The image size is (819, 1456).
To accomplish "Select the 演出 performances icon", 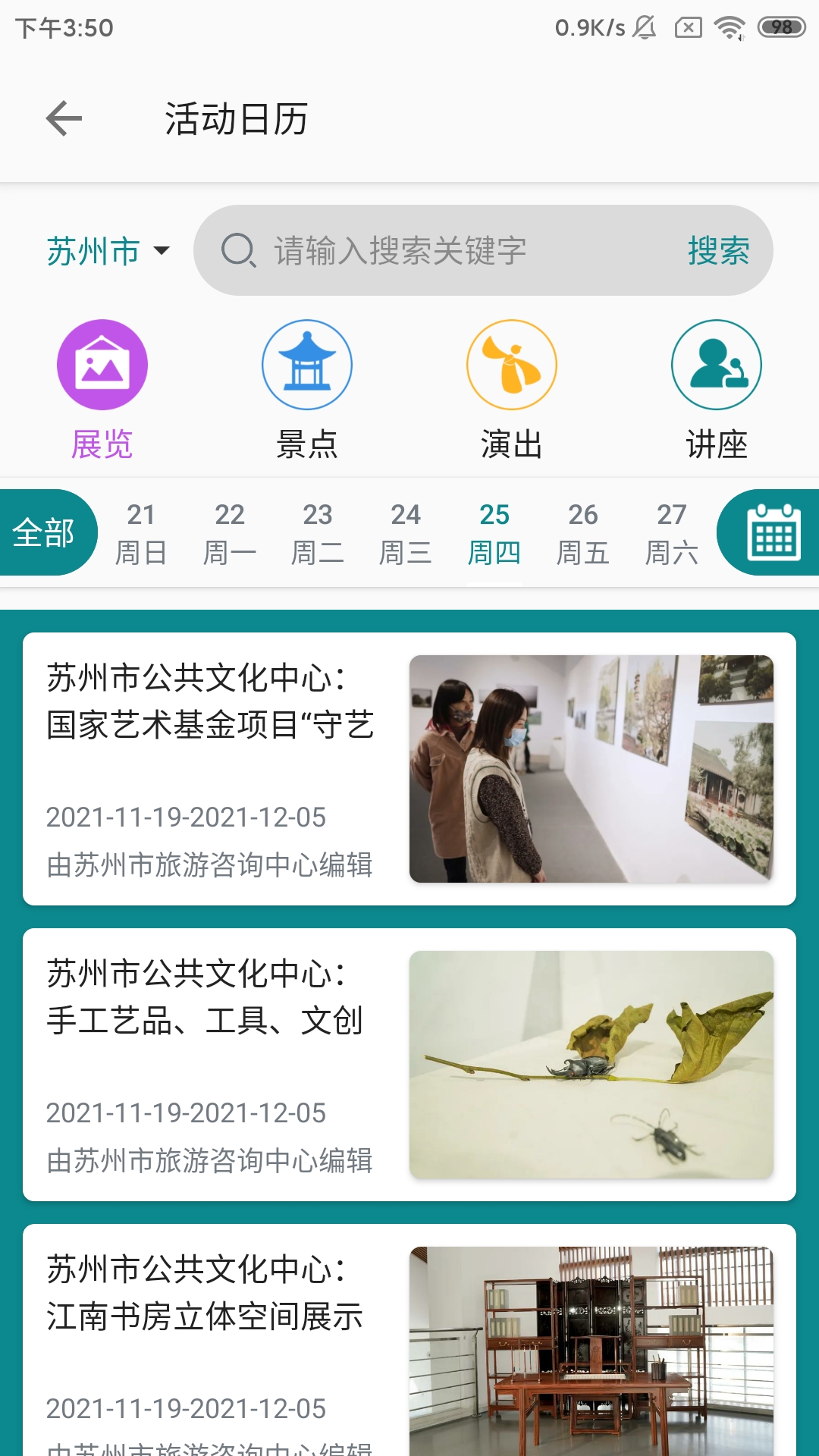I will click(511, 364).
